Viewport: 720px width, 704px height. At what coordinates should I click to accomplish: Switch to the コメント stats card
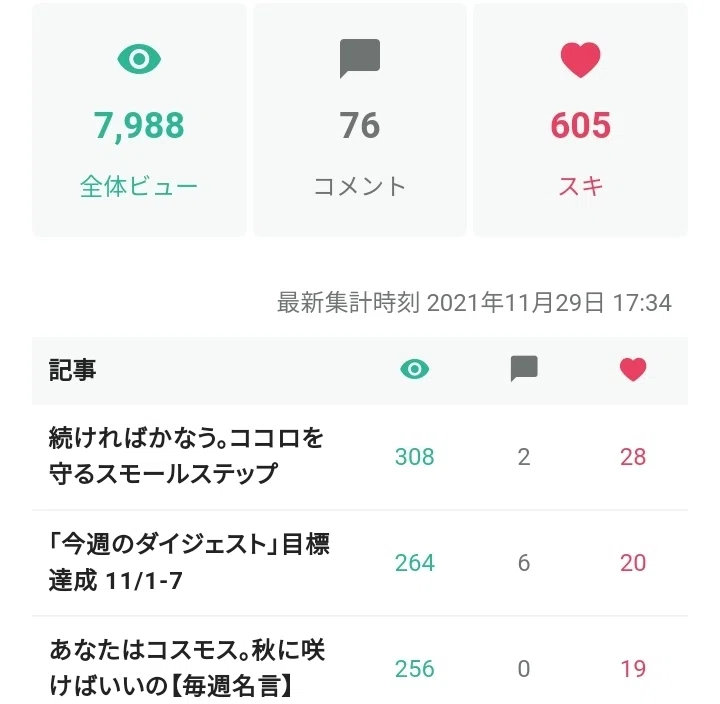(360, 120)
